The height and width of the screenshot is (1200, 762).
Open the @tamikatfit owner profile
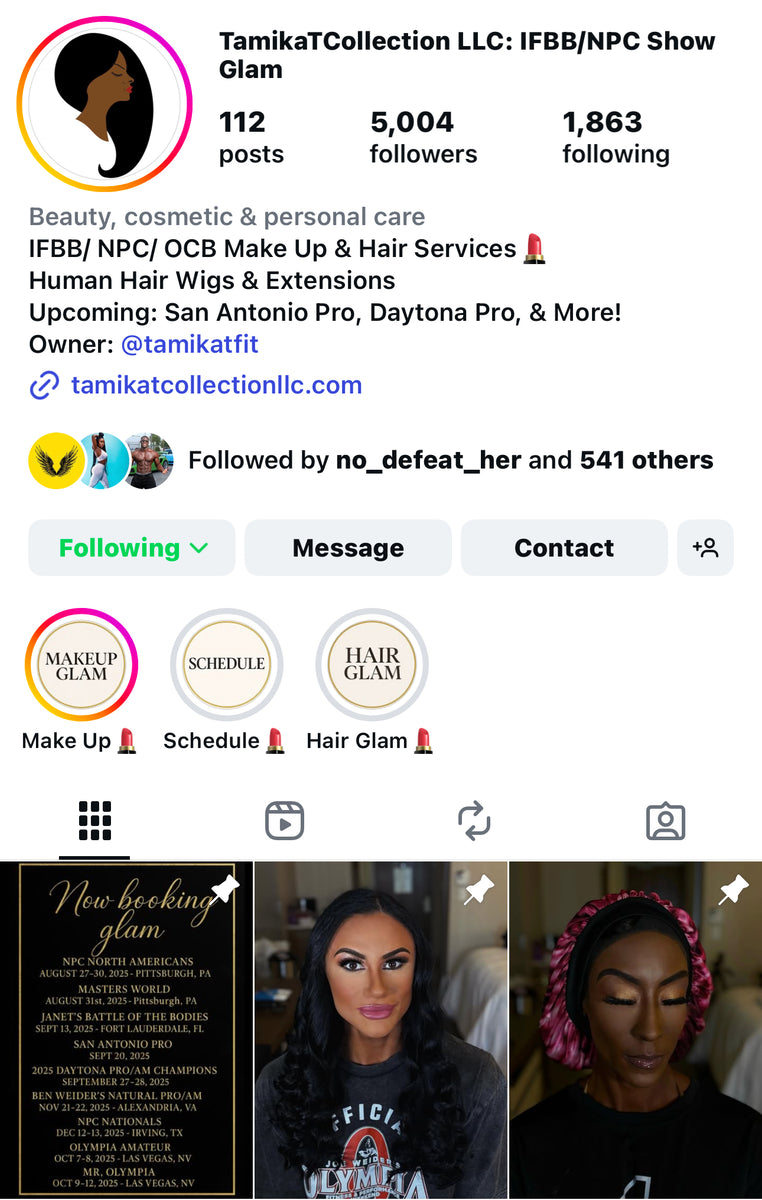[x=189, y=345]
